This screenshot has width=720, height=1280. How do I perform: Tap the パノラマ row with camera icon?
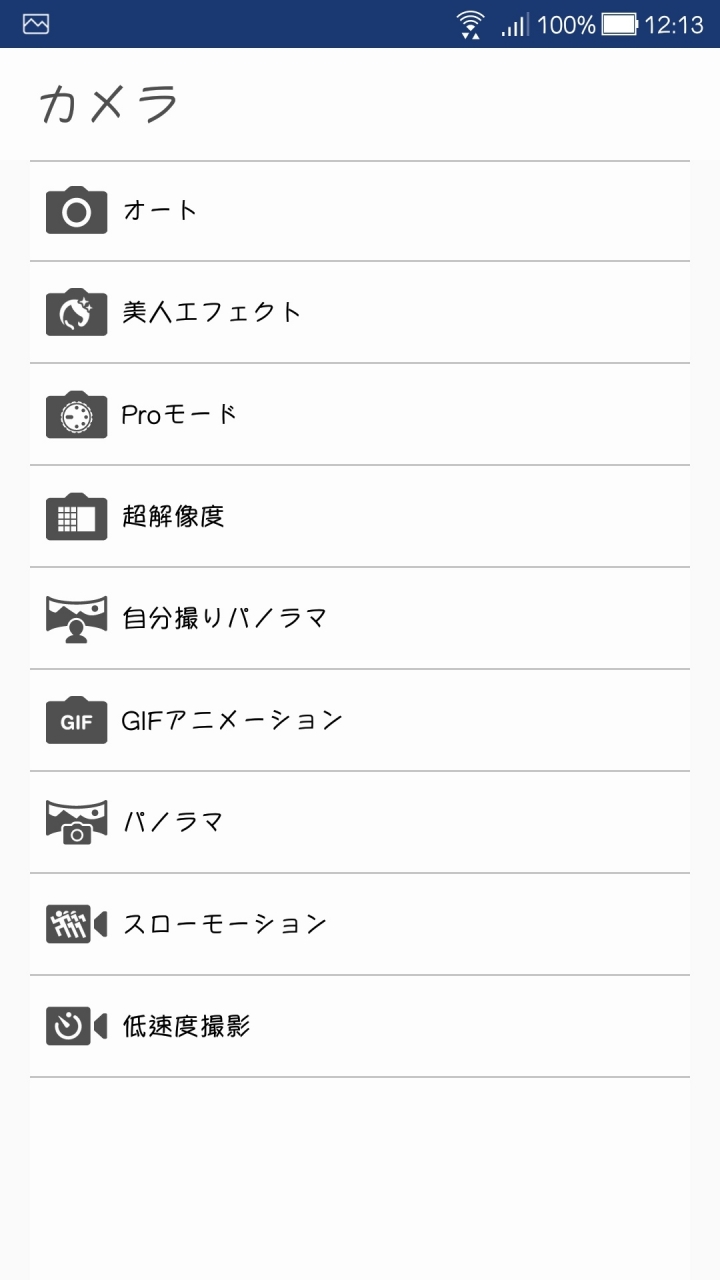click(360, 822)
